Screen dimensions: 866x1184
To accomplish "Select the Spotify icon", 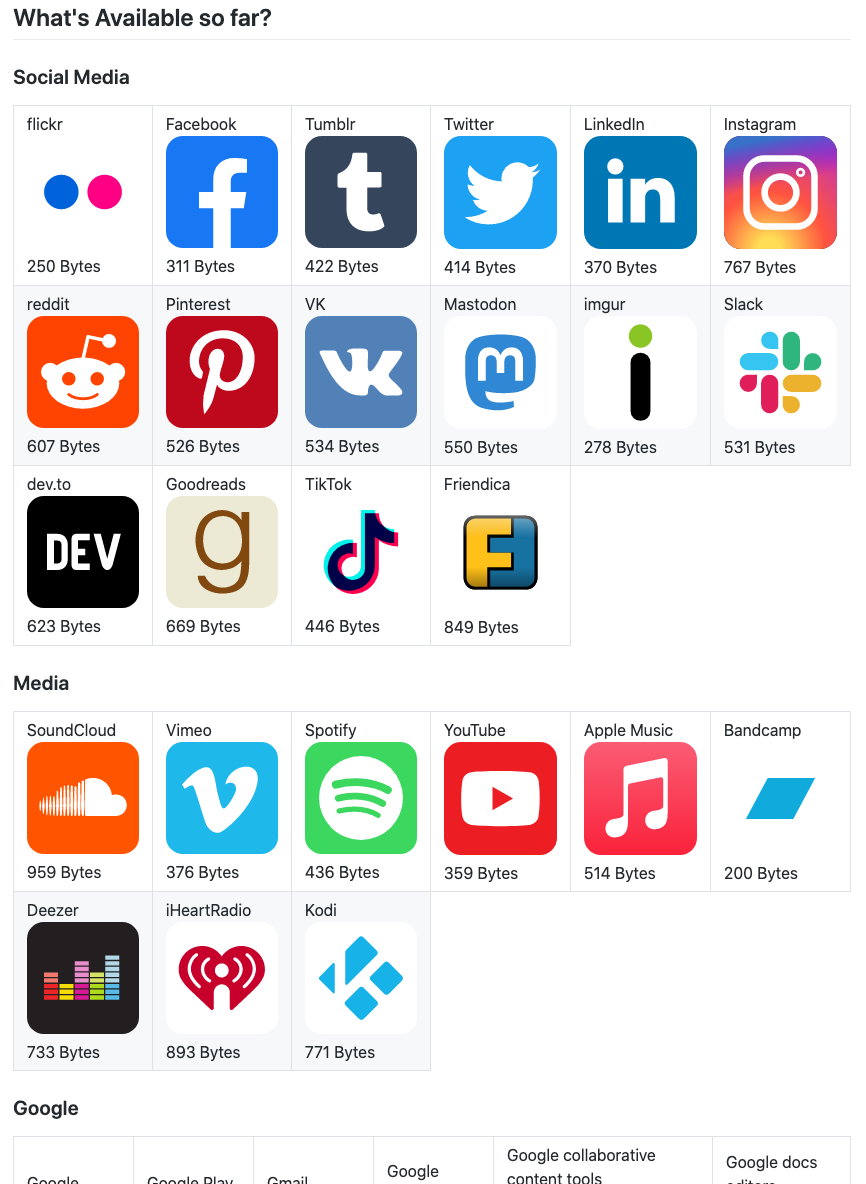I will pyautogui.click(x=361, y=798).
